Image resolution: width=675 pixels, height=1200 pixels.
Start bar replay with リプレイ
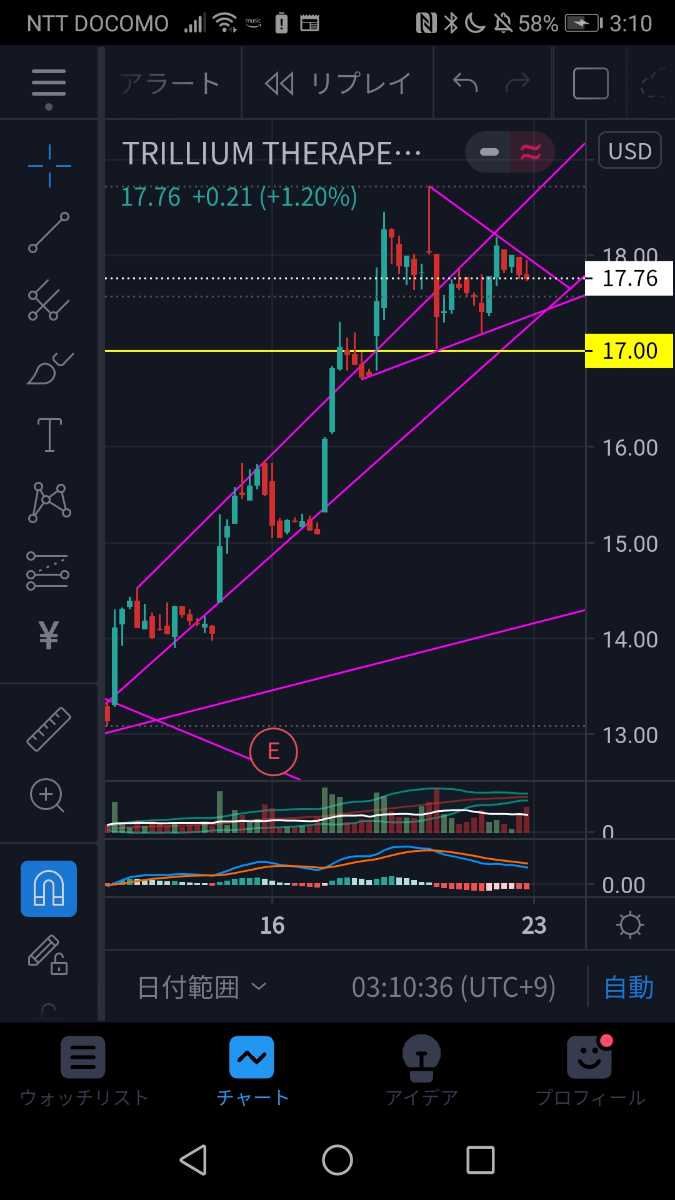[338, 84]
